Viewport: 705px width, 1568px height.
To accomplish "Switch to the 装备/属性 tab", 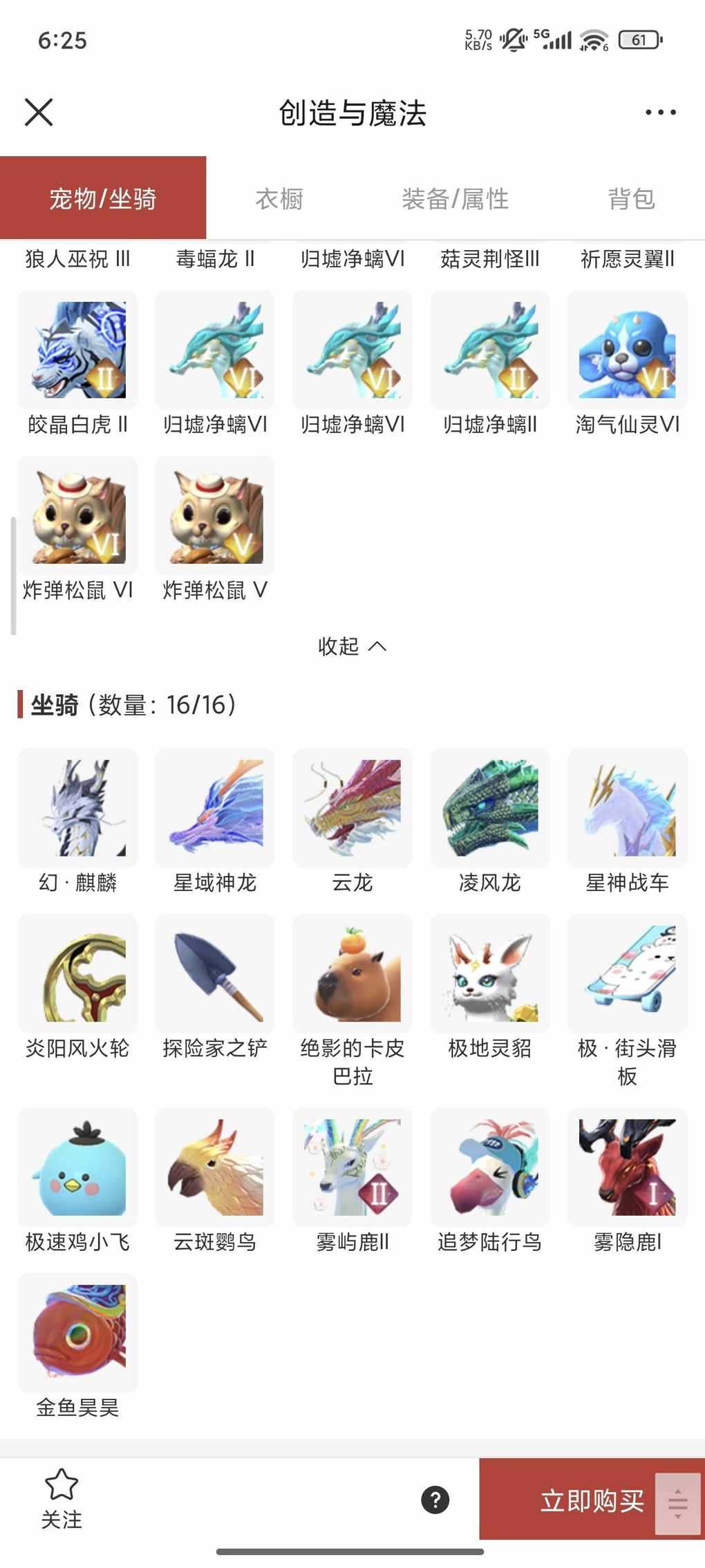I will coord(455,199).
